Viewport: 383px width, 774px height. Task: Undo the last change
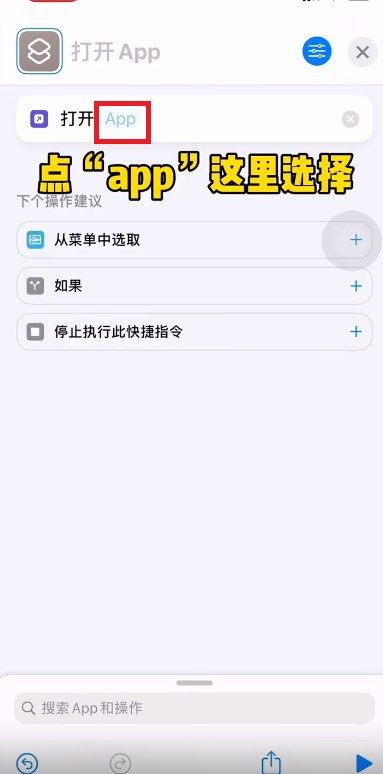(x=27, y=763)
